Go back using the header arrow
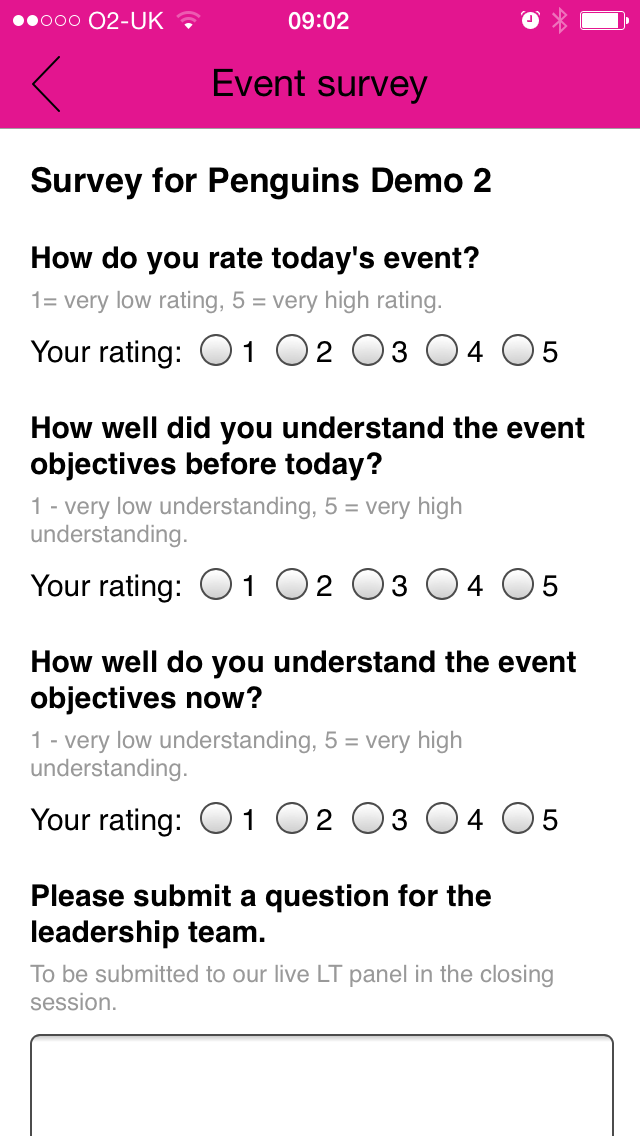The width and height of the screenshot is (640, 1136). click(x=46, y=84)
